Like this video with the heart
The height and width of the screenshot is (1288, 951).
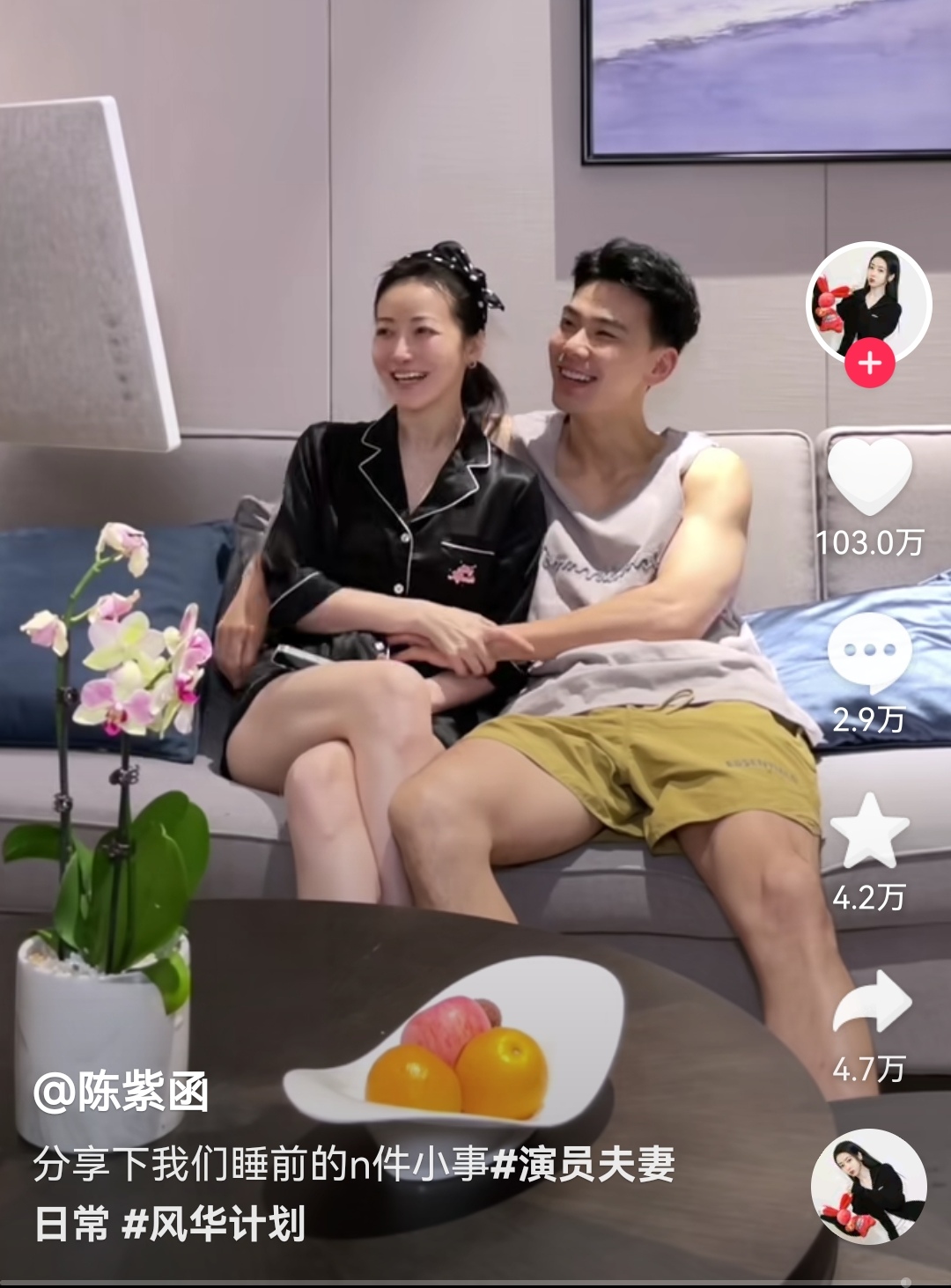tap(869, 475)
